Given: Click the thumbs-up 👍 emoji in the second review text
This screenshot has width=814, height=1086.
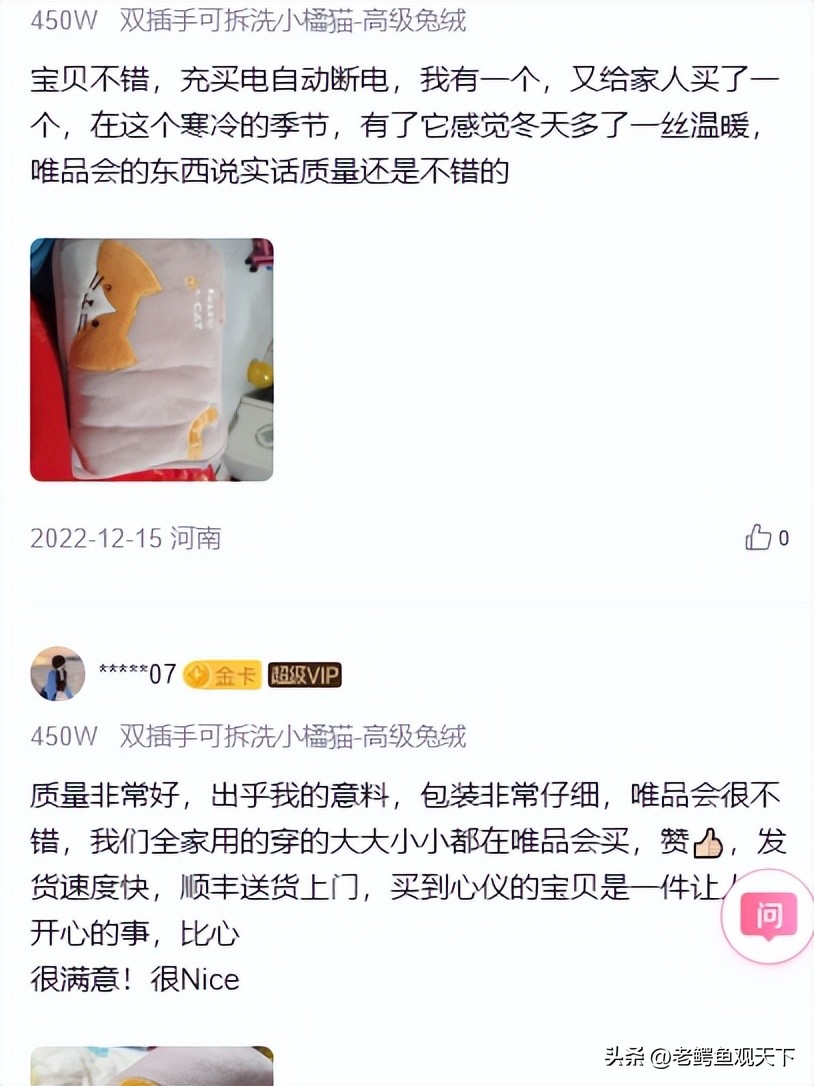Looking at the screenshot, I should 710,844.
